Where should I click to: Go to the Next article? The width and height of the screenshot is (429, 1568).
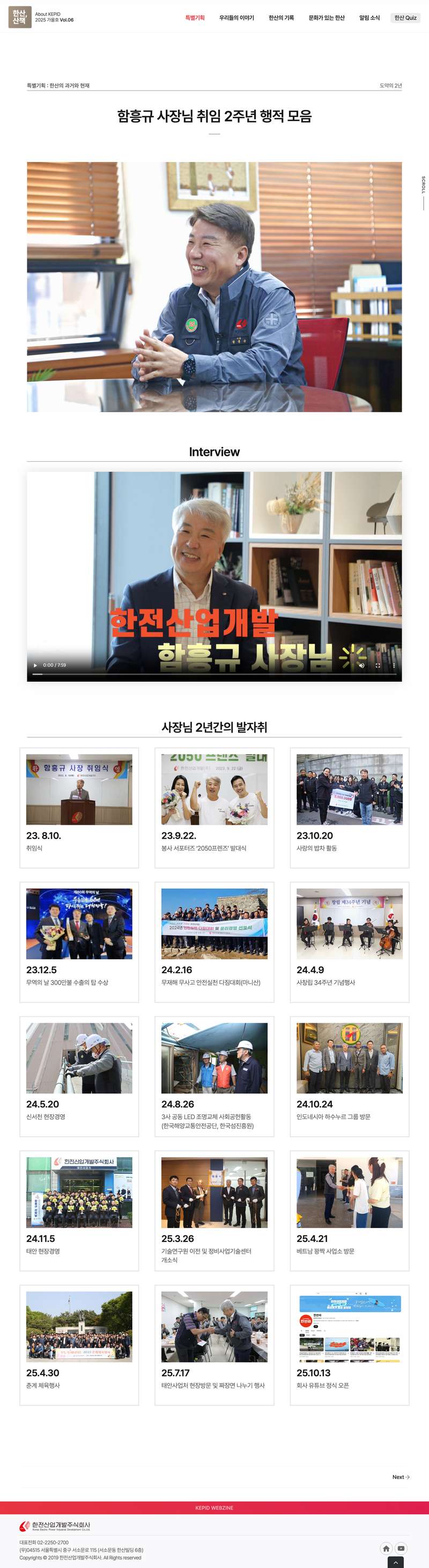coord(401,1477)
